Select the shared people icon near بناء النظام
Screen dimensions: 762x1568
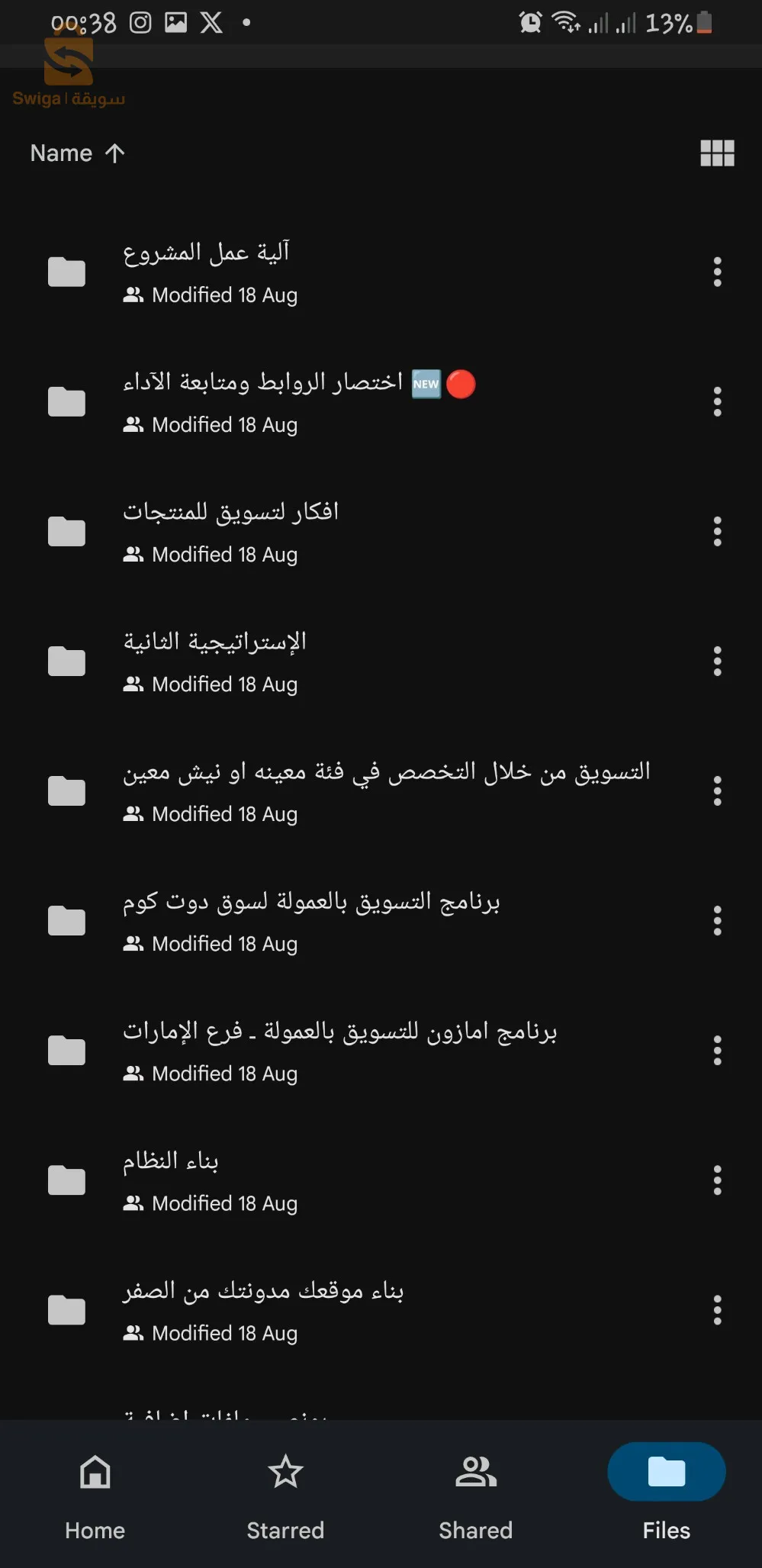(x=133, y=1203)
